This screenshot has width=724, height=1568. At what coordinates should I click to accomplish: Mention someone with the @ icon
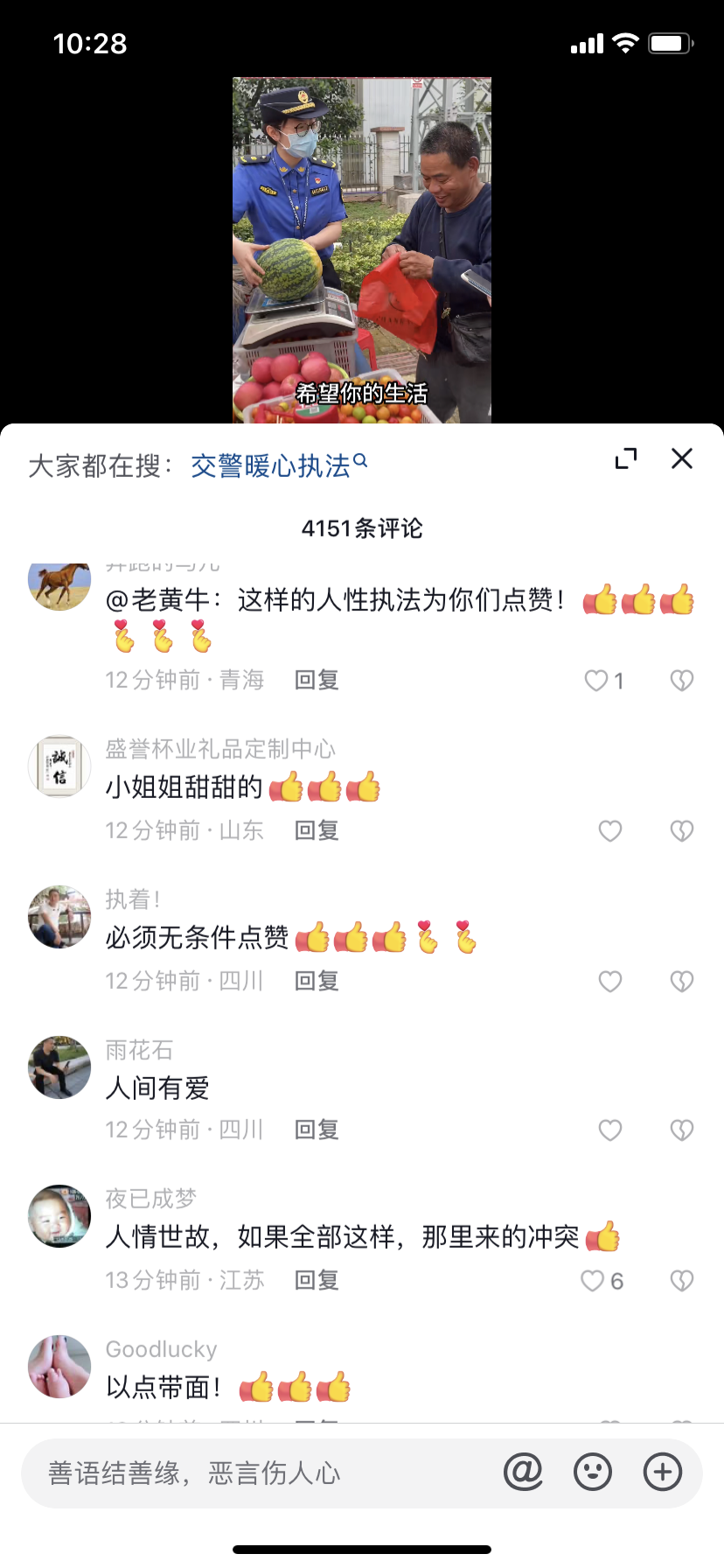[x=523, y=1472]
